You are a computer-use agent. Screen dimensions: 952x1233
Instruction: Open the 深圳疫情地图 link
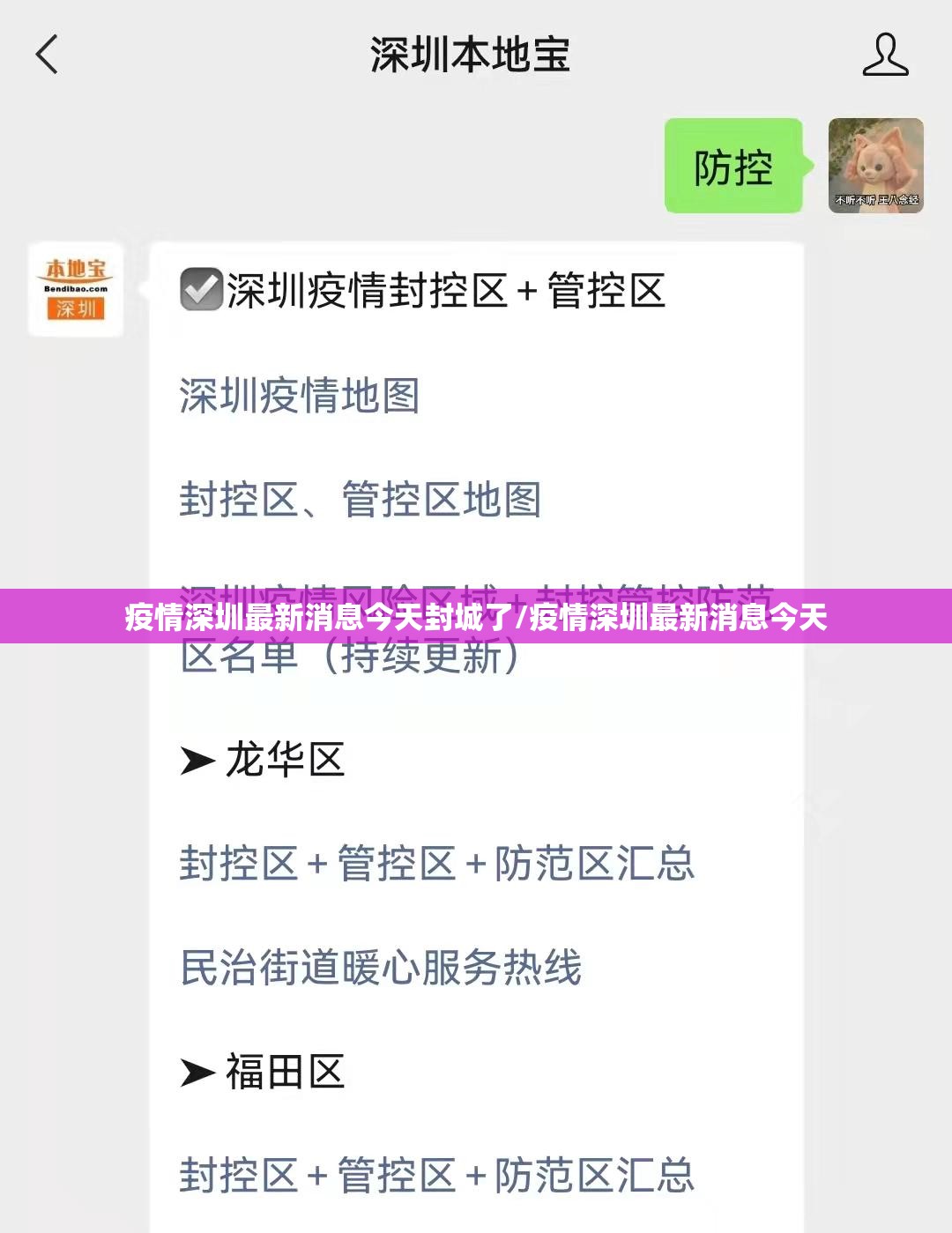(299, 396)
